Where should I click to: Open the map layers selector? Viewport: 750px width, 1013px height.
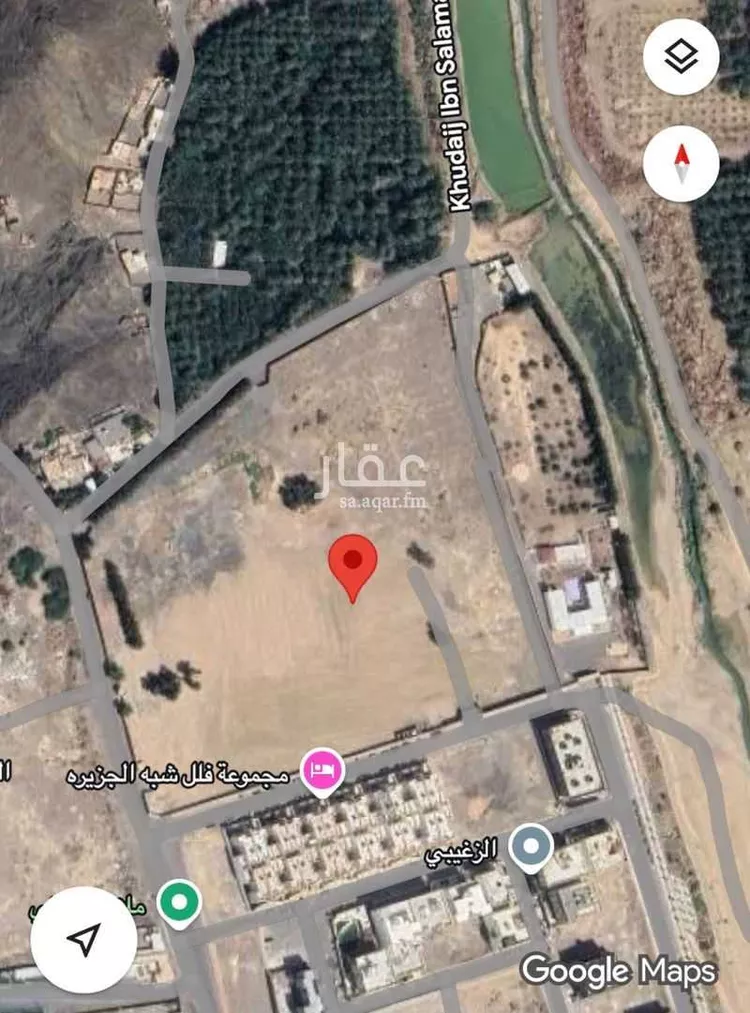pyautogui.click(x=681, y=57)
